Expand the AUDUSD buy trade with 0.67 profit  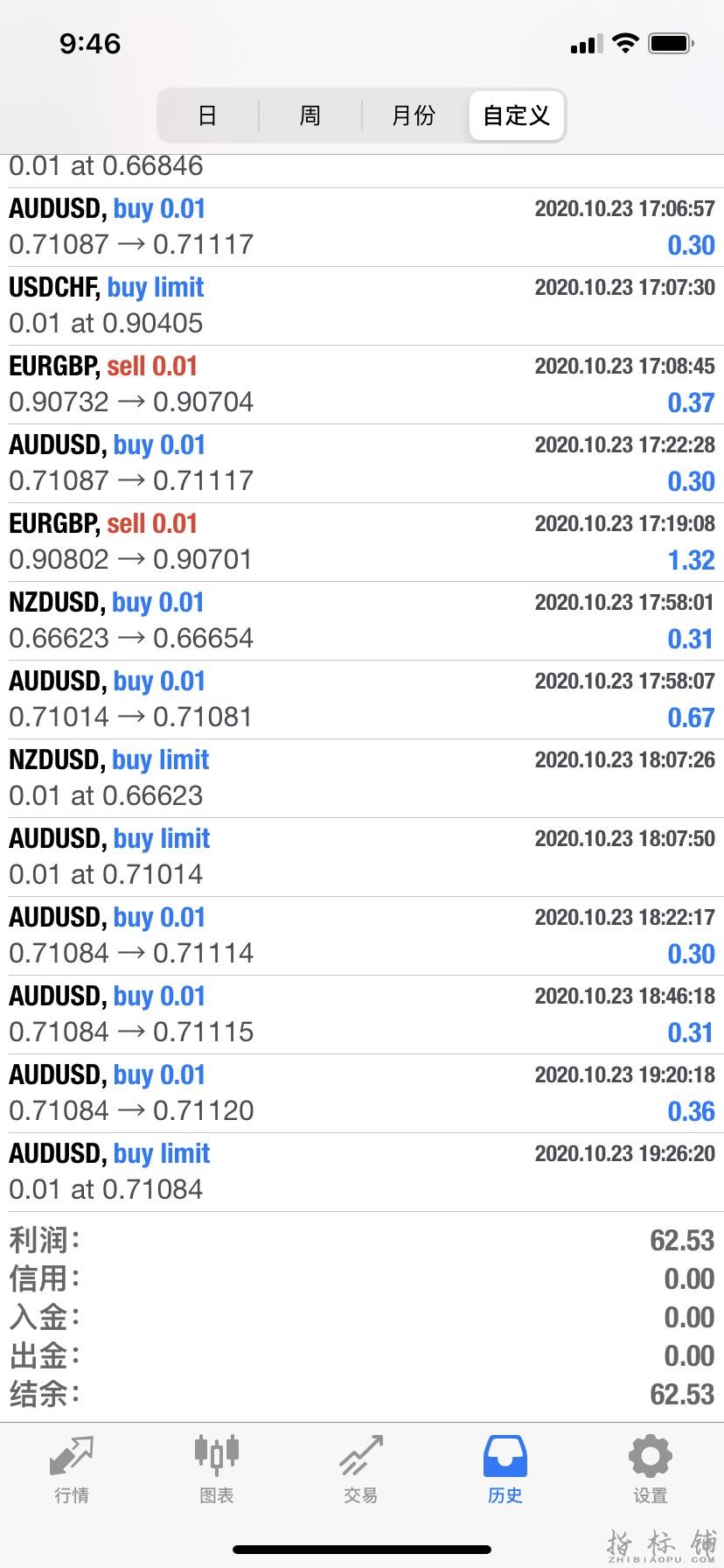point(362,699)
